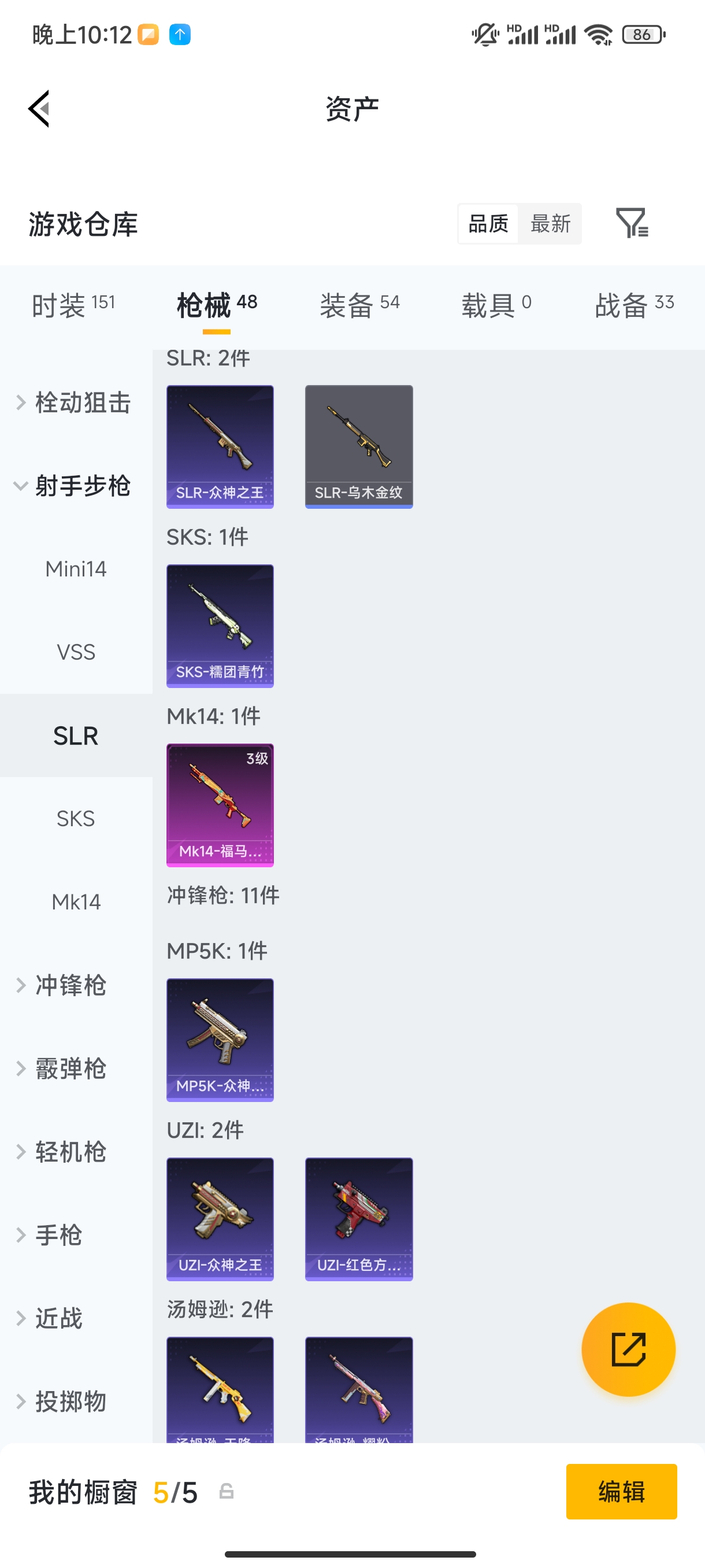Tap the 编辑 button
This screenshot has width=705, height=1568.
tap(621, 1492)
